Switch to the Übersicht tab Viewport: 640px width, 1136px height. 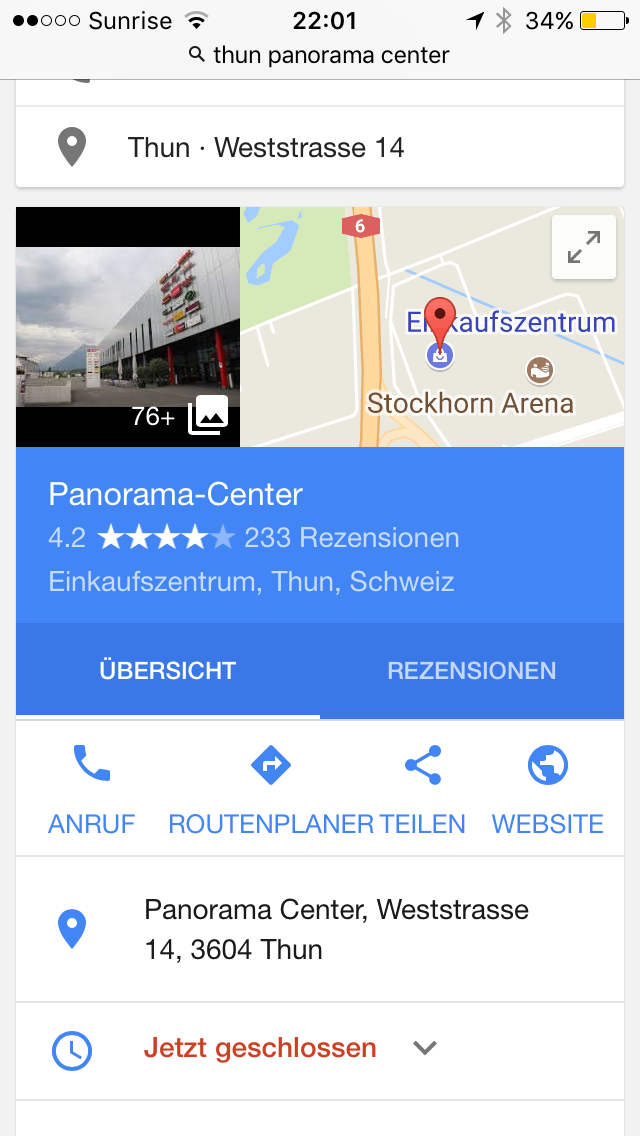(168, 670)
